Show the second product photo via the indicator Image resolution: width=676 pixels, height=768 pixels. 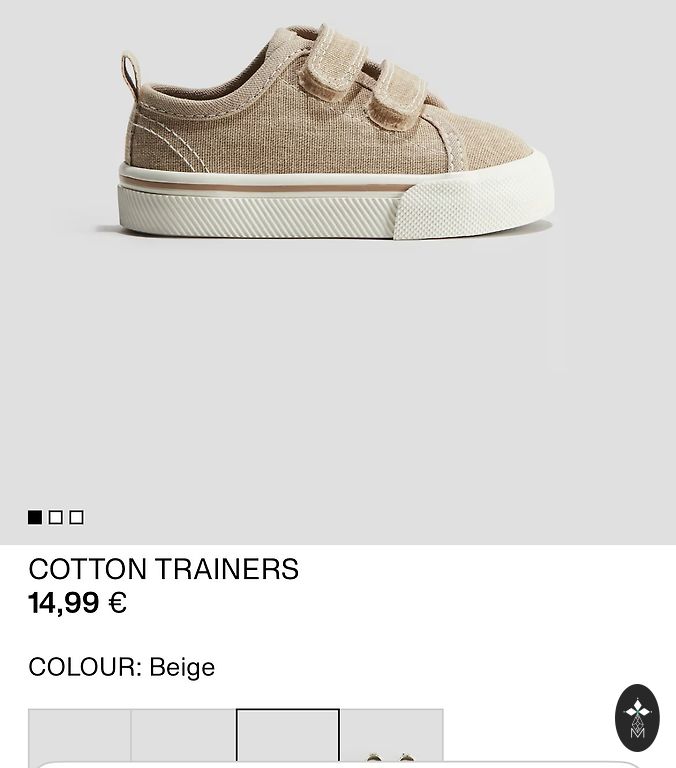[x=56, y=517]
